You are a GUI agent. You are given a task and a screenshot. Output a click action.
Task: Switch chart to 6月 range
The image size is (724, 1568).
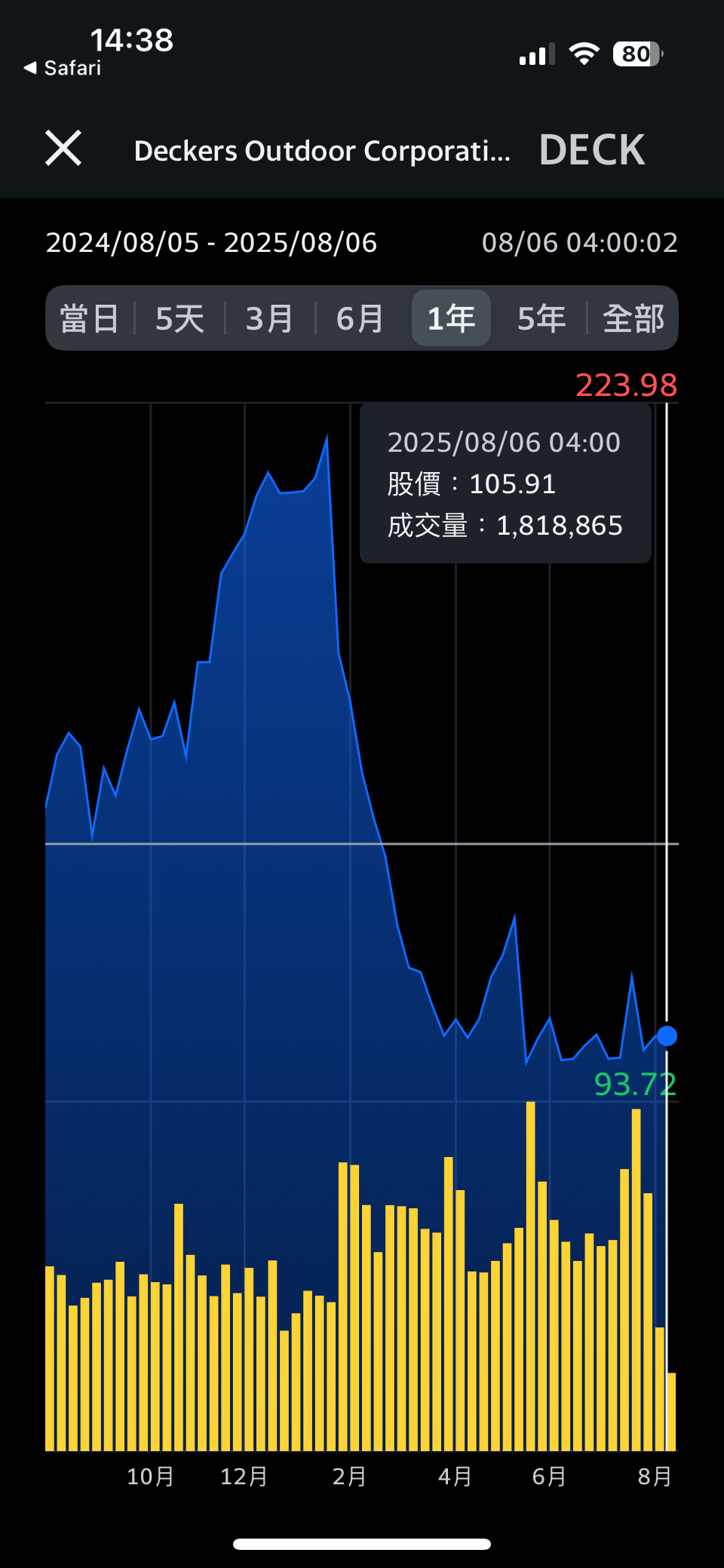360,318
